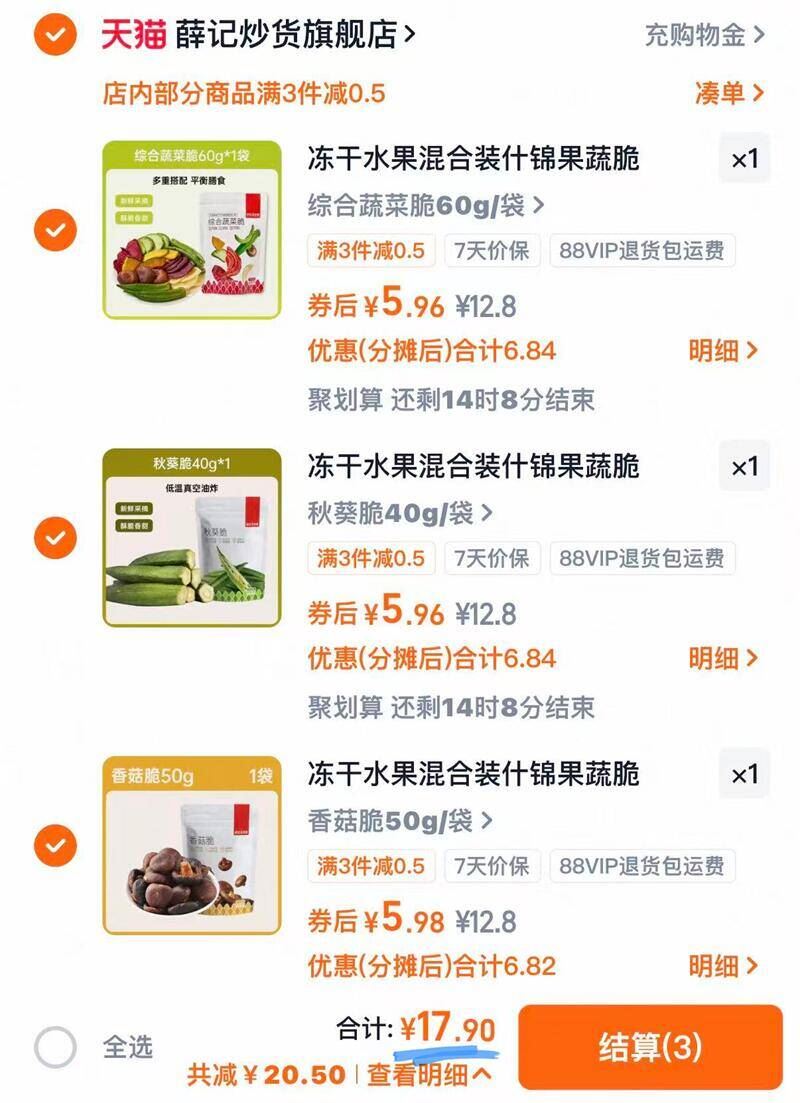Expand the 明细 details for 综合蔬菜脆

pos(722,352)
